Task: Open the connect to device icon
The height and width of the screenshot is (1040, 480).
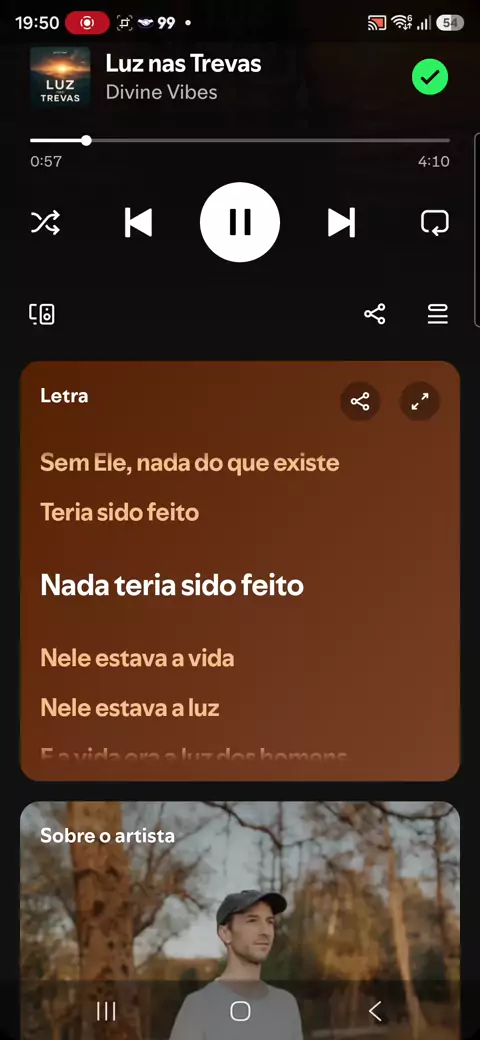Action: click(42, 314)
